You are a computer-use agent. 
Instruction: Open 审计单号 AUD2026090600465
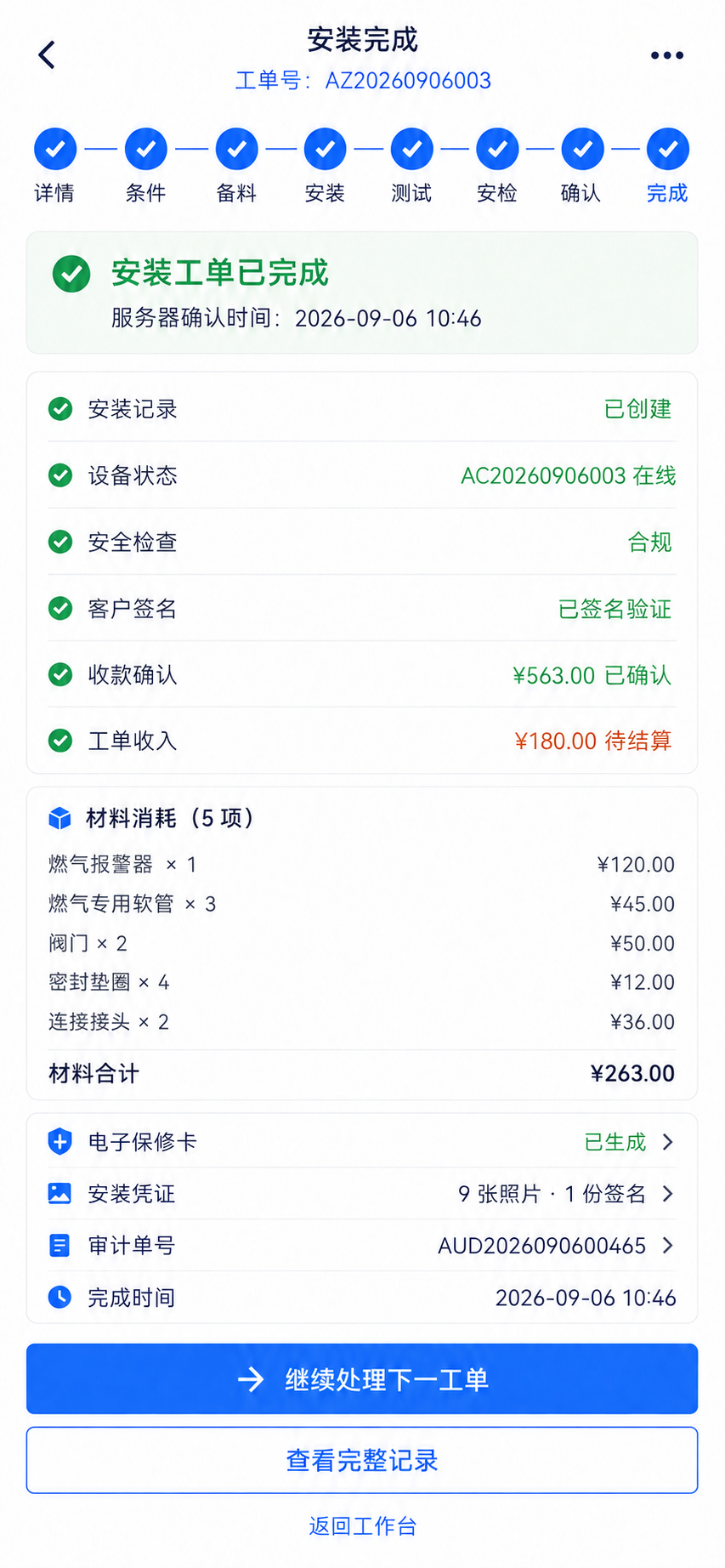pyautogui.click(x=362, y=1246)
